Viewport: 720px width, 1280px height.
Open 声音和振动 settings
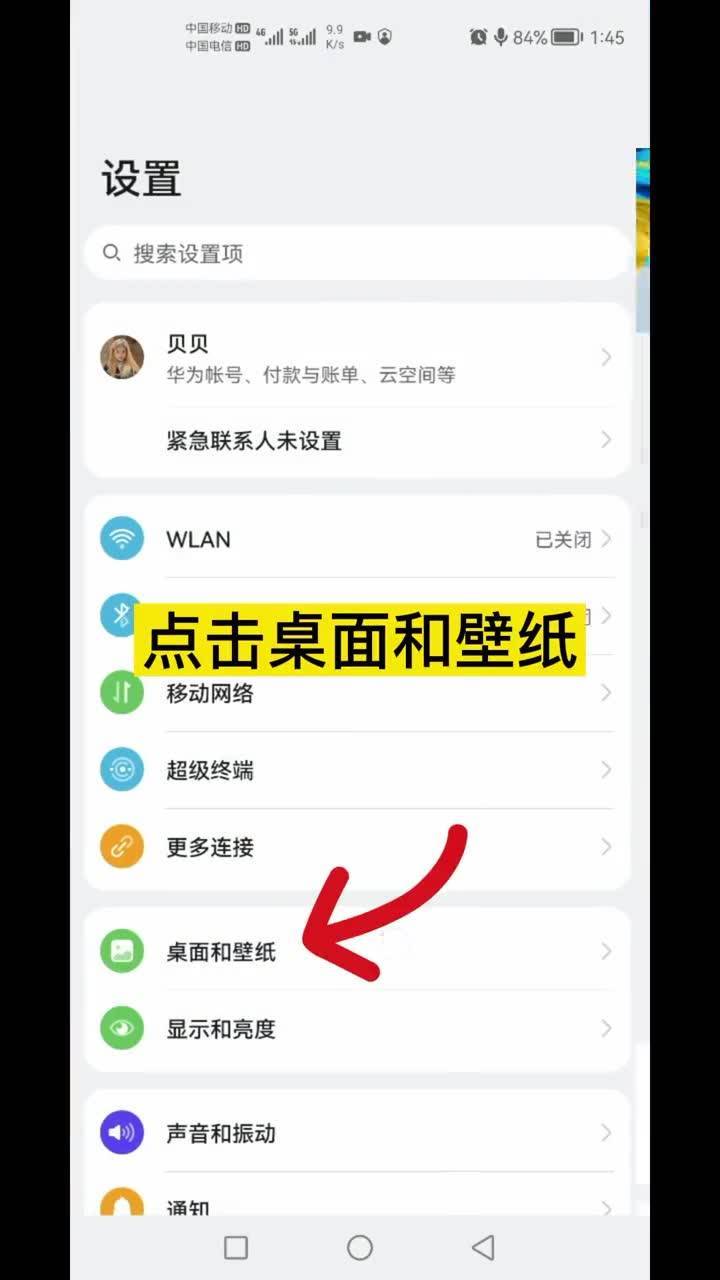point(357,1133)
